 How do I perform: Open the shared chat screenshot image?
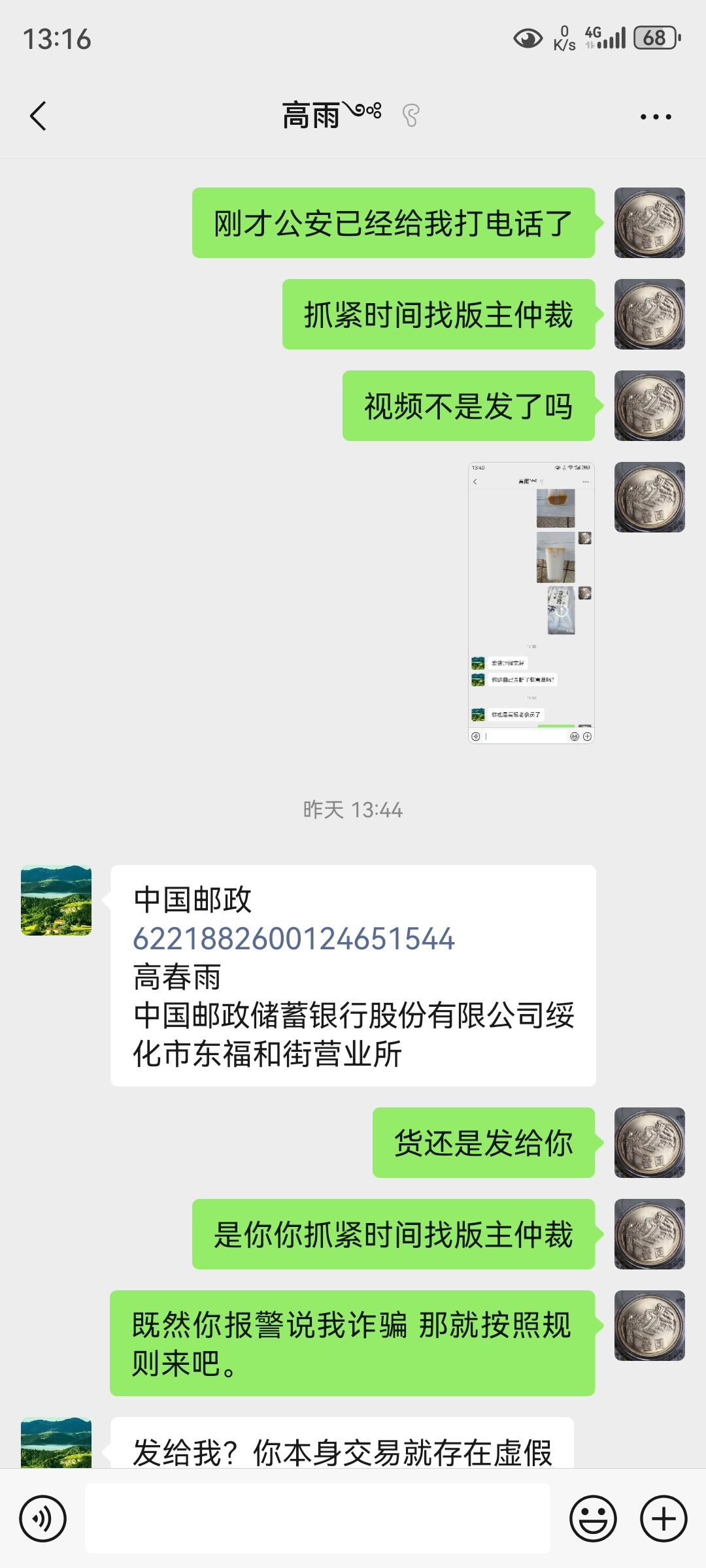pos(531,602)
